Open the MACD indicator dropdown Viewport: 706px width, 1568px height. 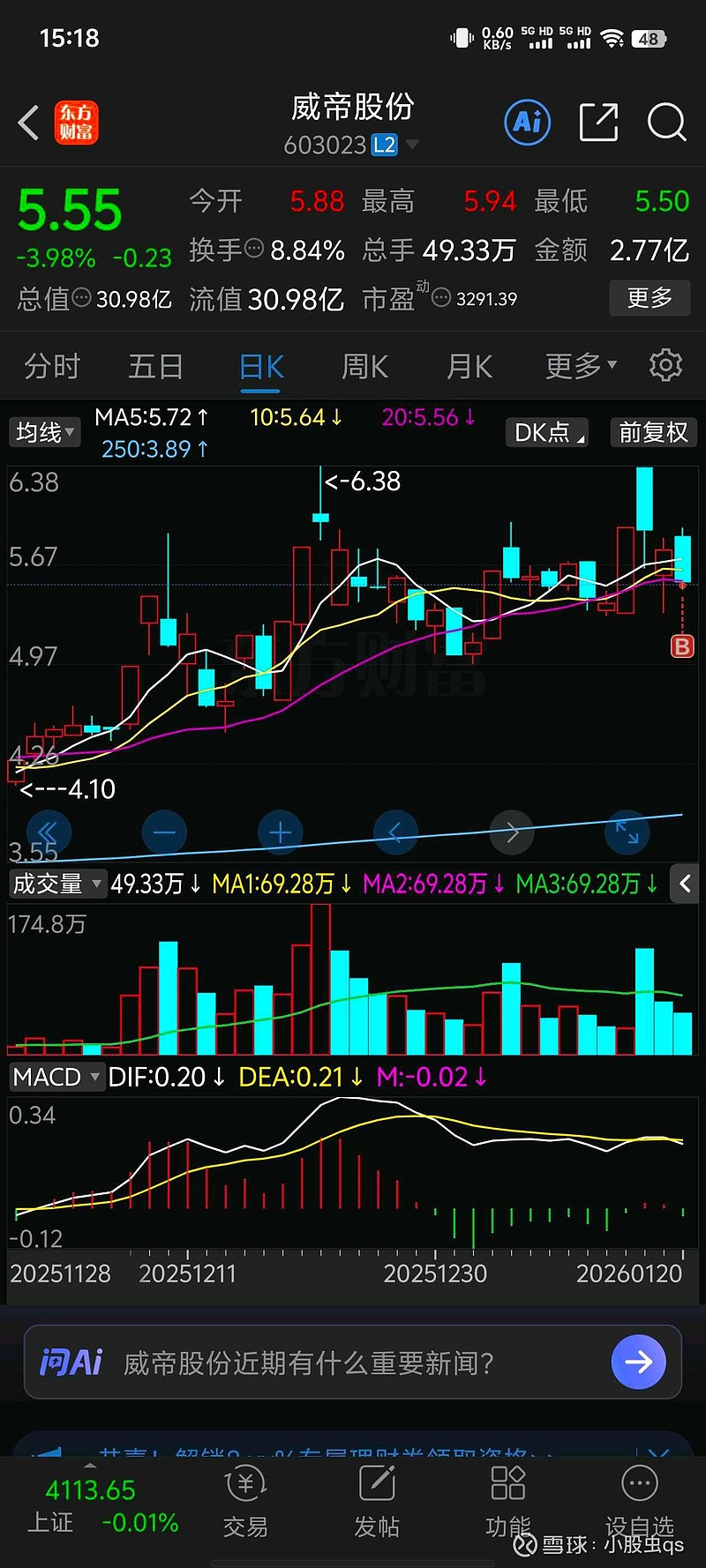pyautogui.click(x=56, y=1077)
